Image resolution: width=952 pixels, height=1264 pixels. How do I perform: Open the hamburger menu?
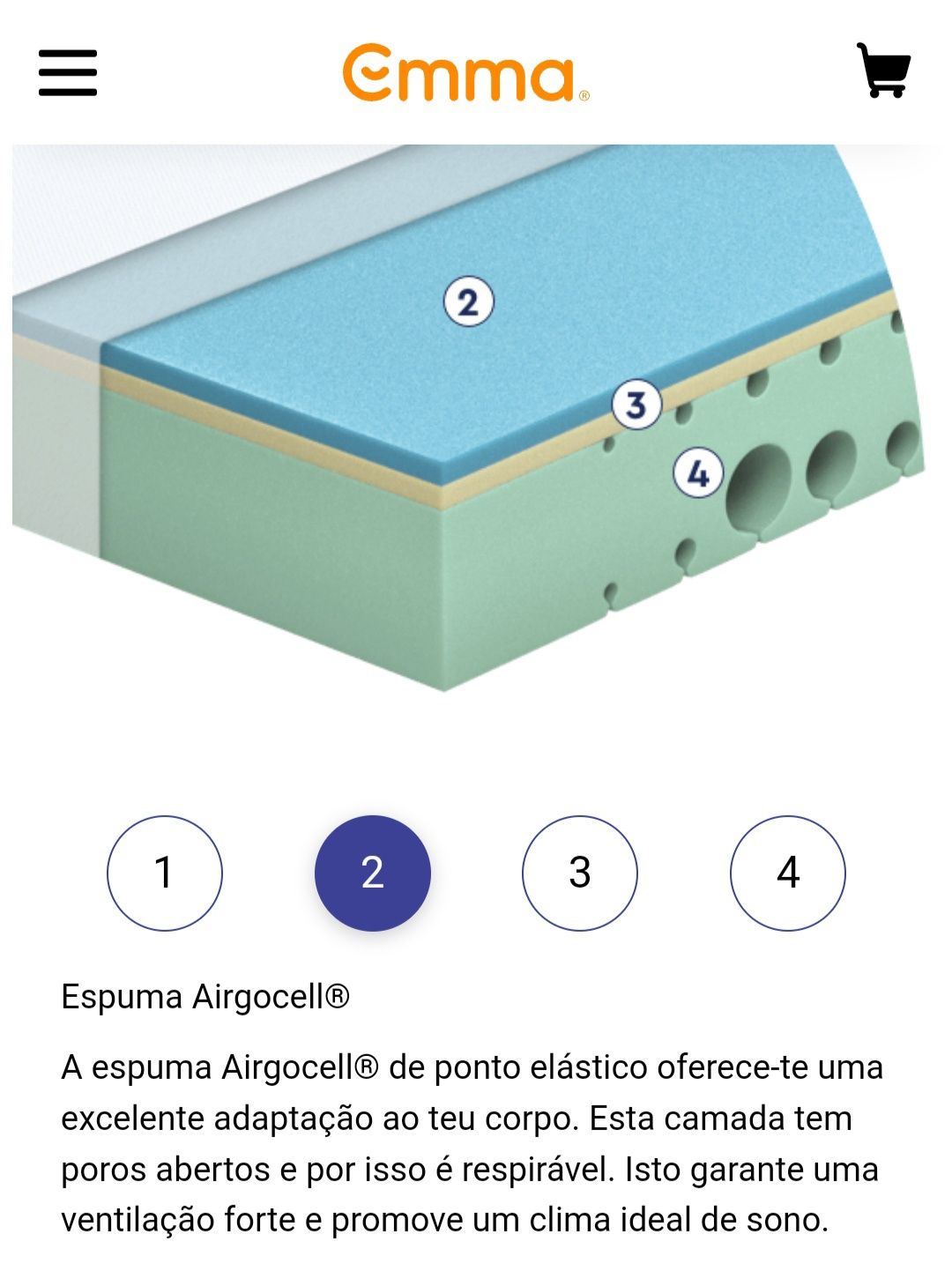tap(68, 72)
